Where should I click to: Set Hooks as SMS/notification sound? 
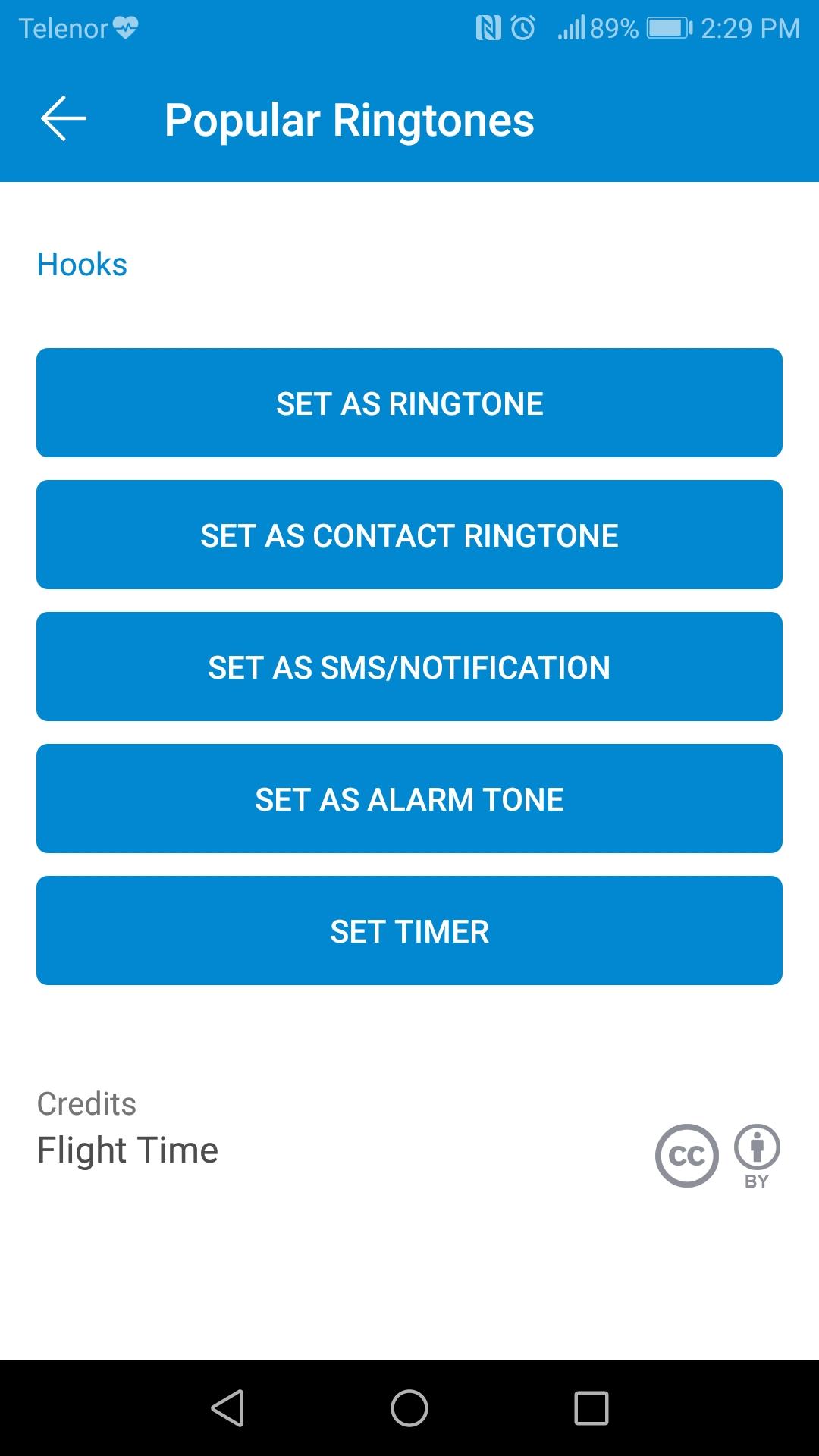point(409,667)
